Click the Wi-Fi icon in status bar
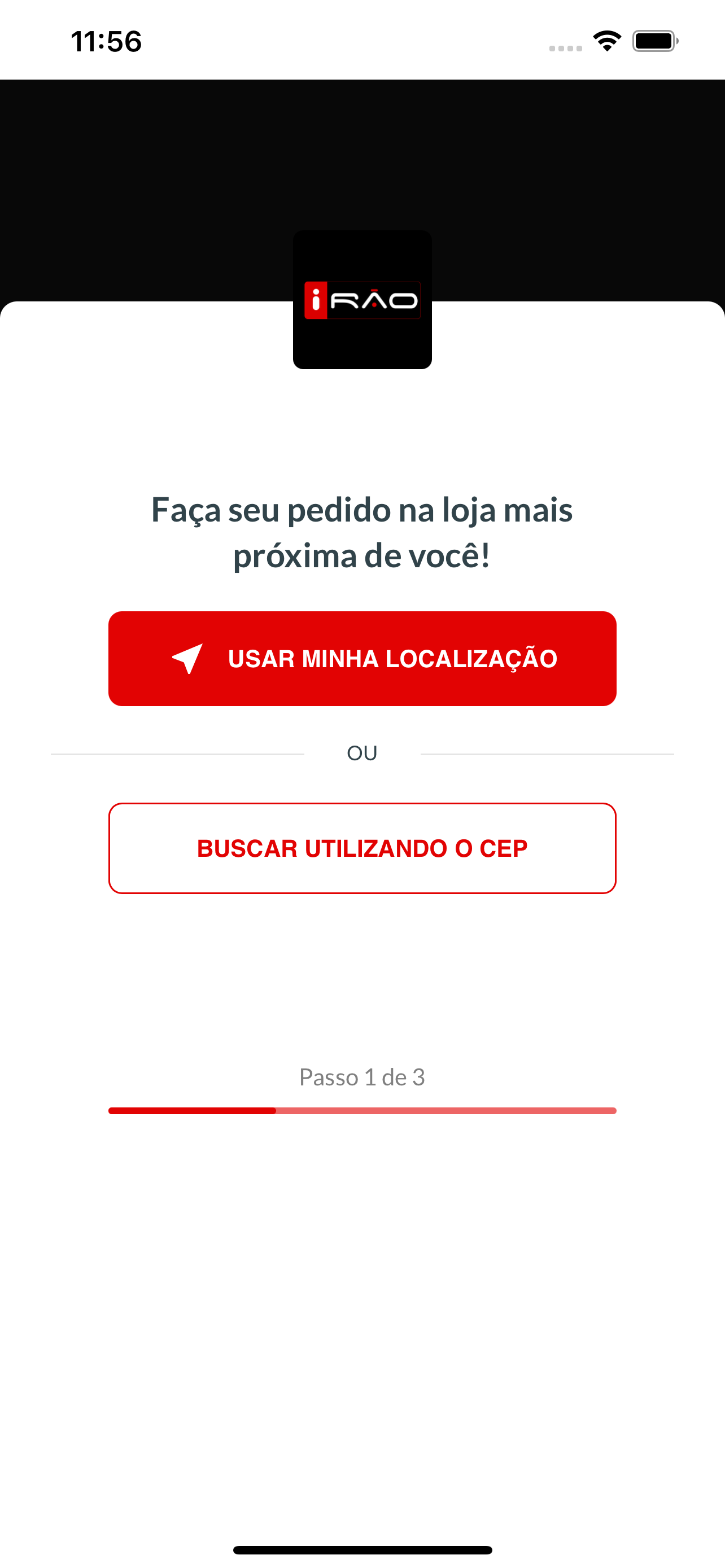 coord(606,40)
